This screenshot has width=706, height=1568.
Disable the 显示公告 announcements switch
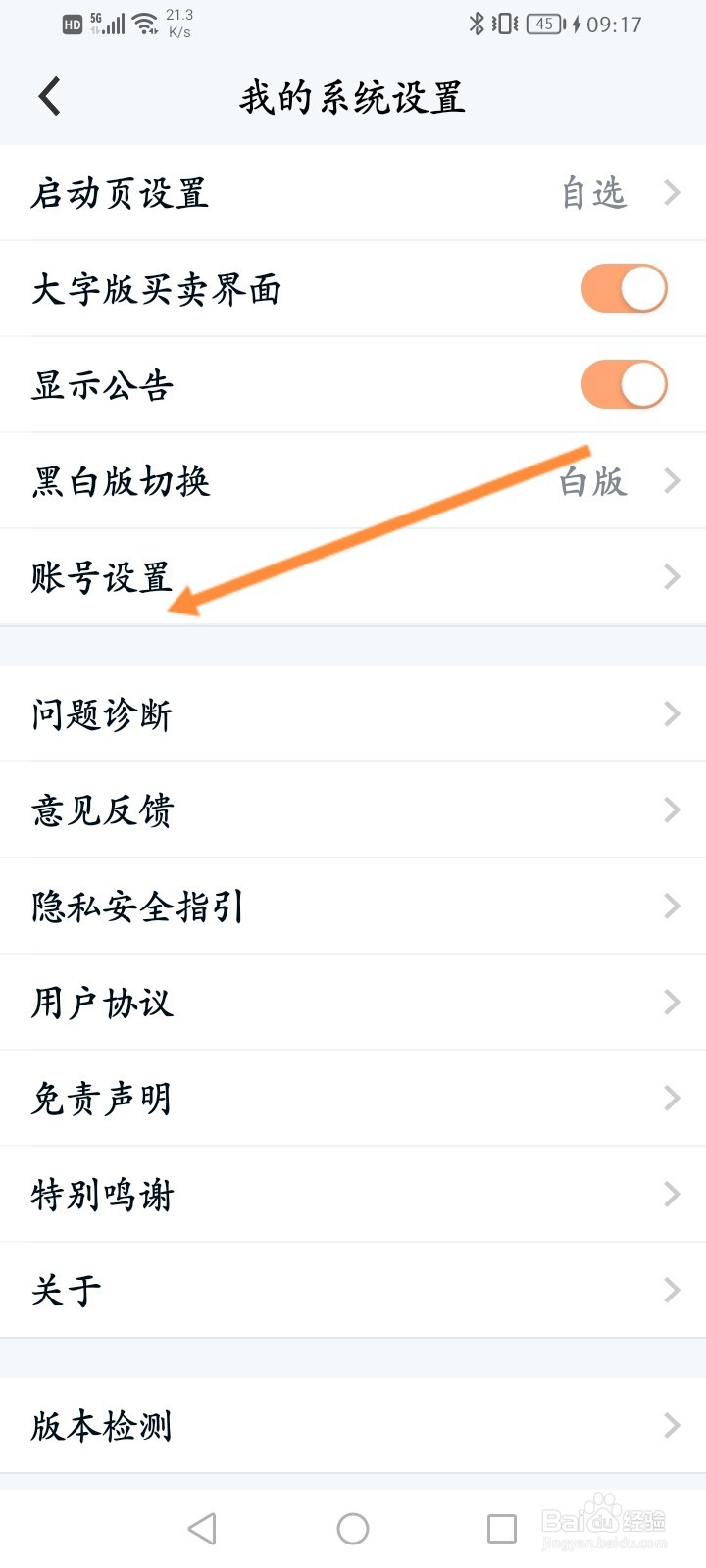coord(624,384)
